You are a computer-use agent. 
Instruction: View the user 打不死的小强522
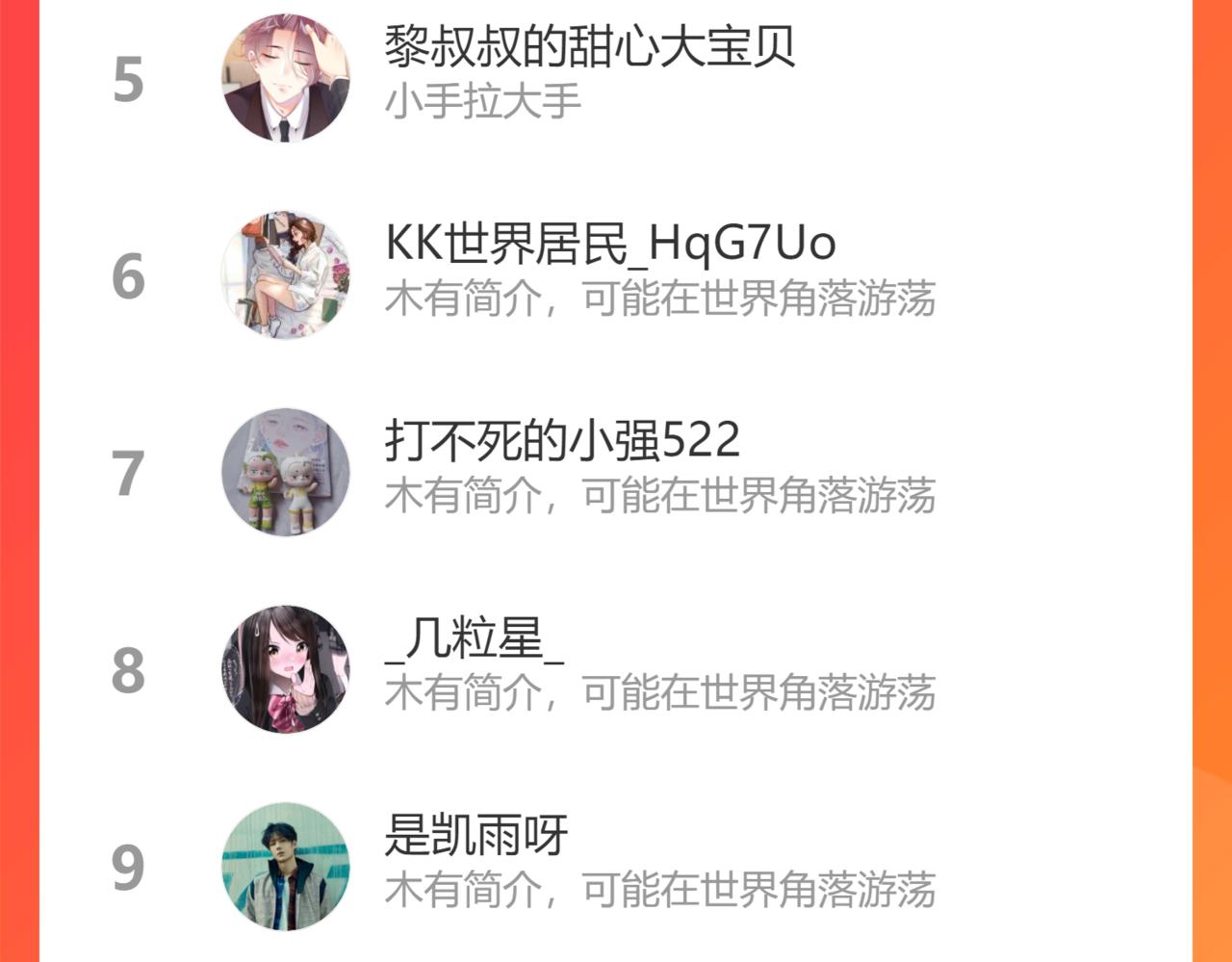point(616,473)
